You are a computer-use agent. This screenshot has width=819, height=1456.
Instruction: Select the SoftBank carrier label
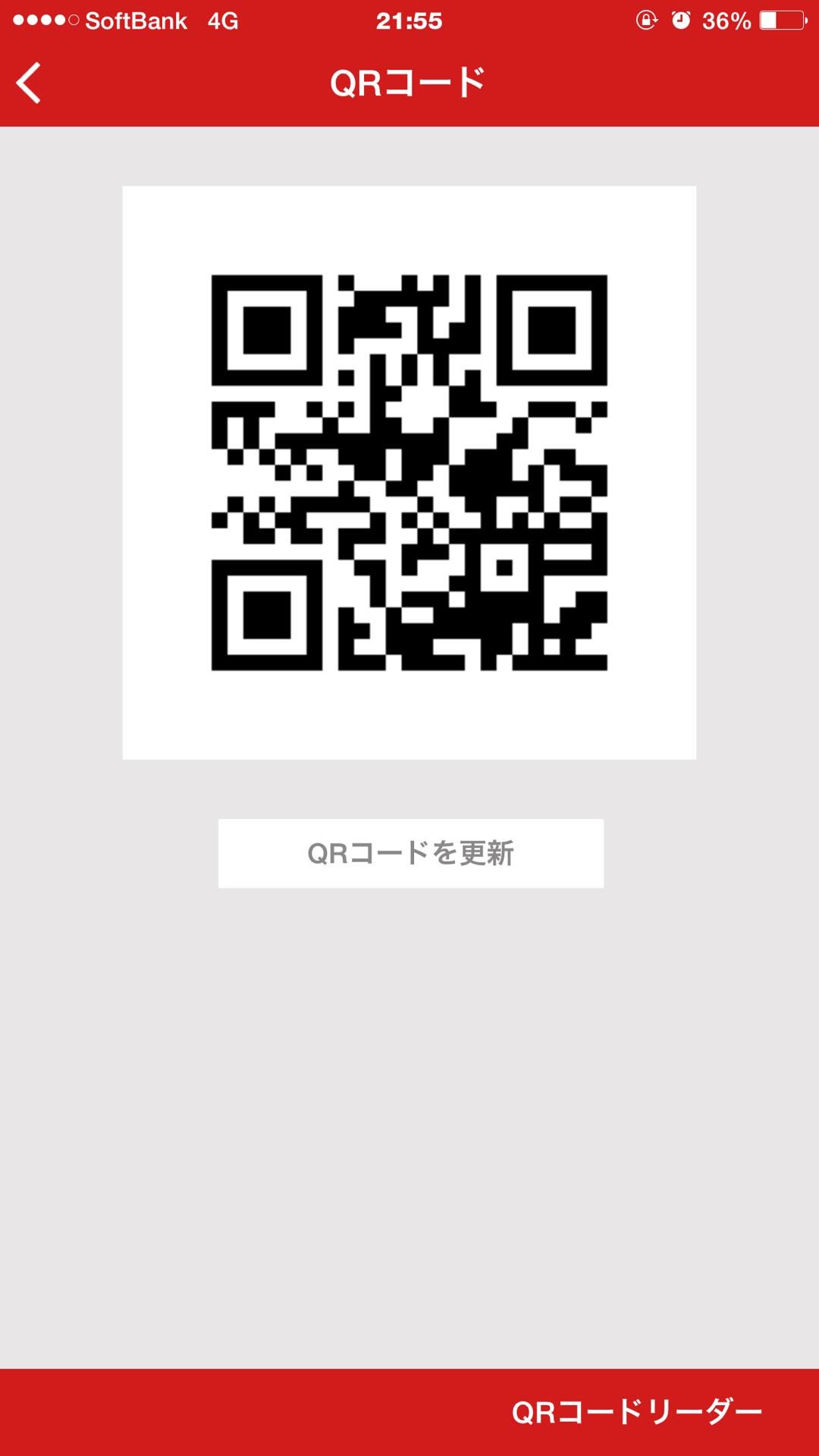pos(136,20)
